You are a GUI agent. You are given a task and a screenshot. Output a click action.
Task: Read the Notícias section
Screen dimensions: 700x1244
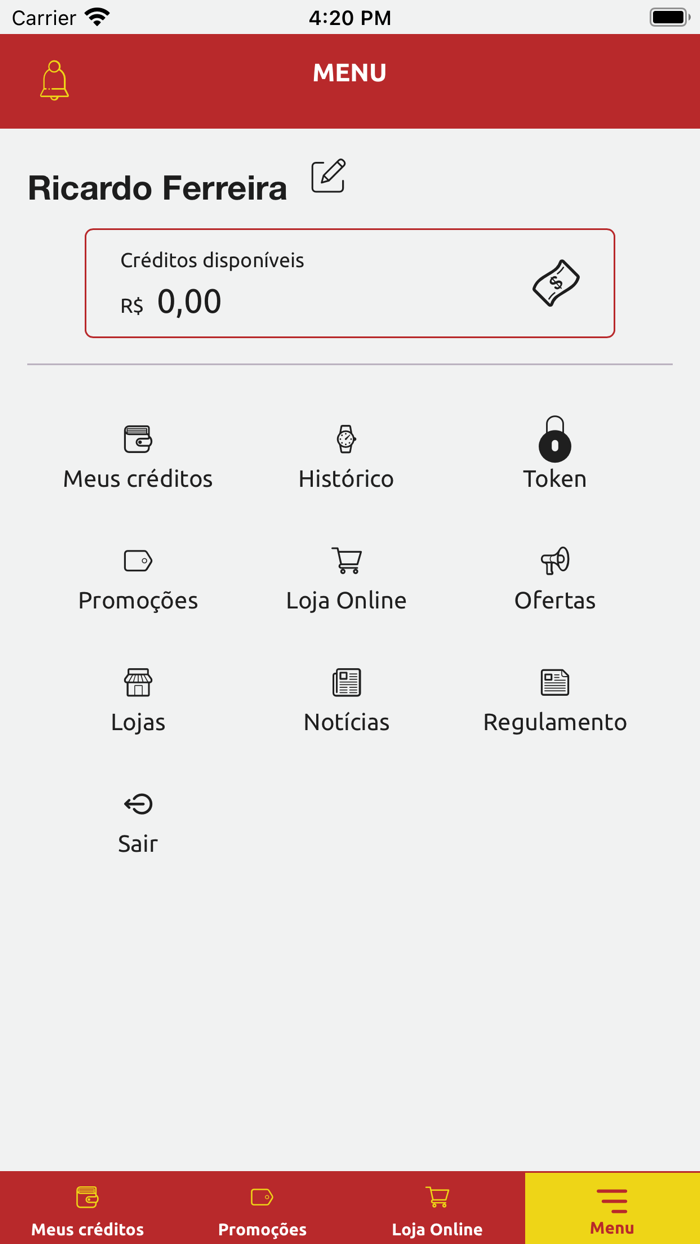pos(346,700)
